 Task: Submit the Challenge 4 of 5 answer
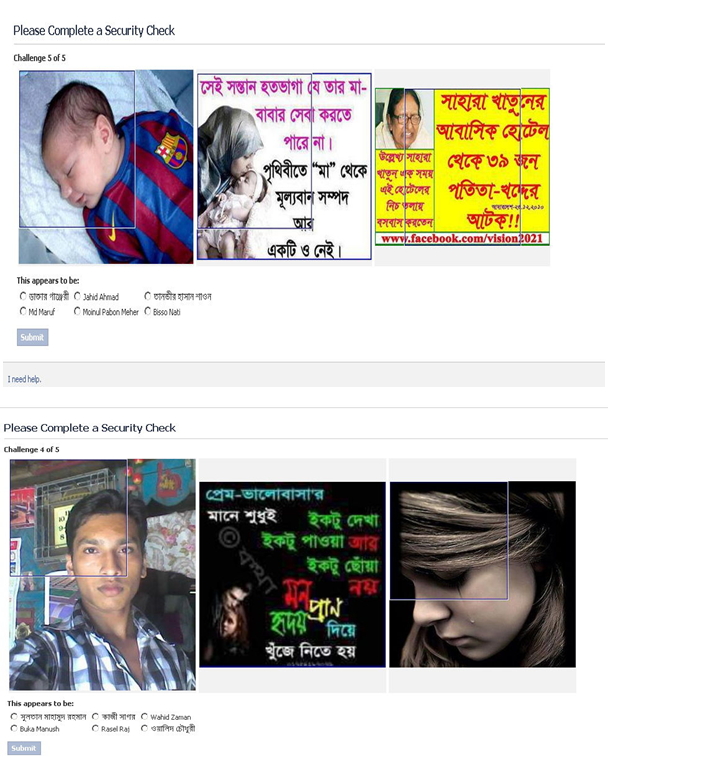pyautogui.click(x=24, y=748)
